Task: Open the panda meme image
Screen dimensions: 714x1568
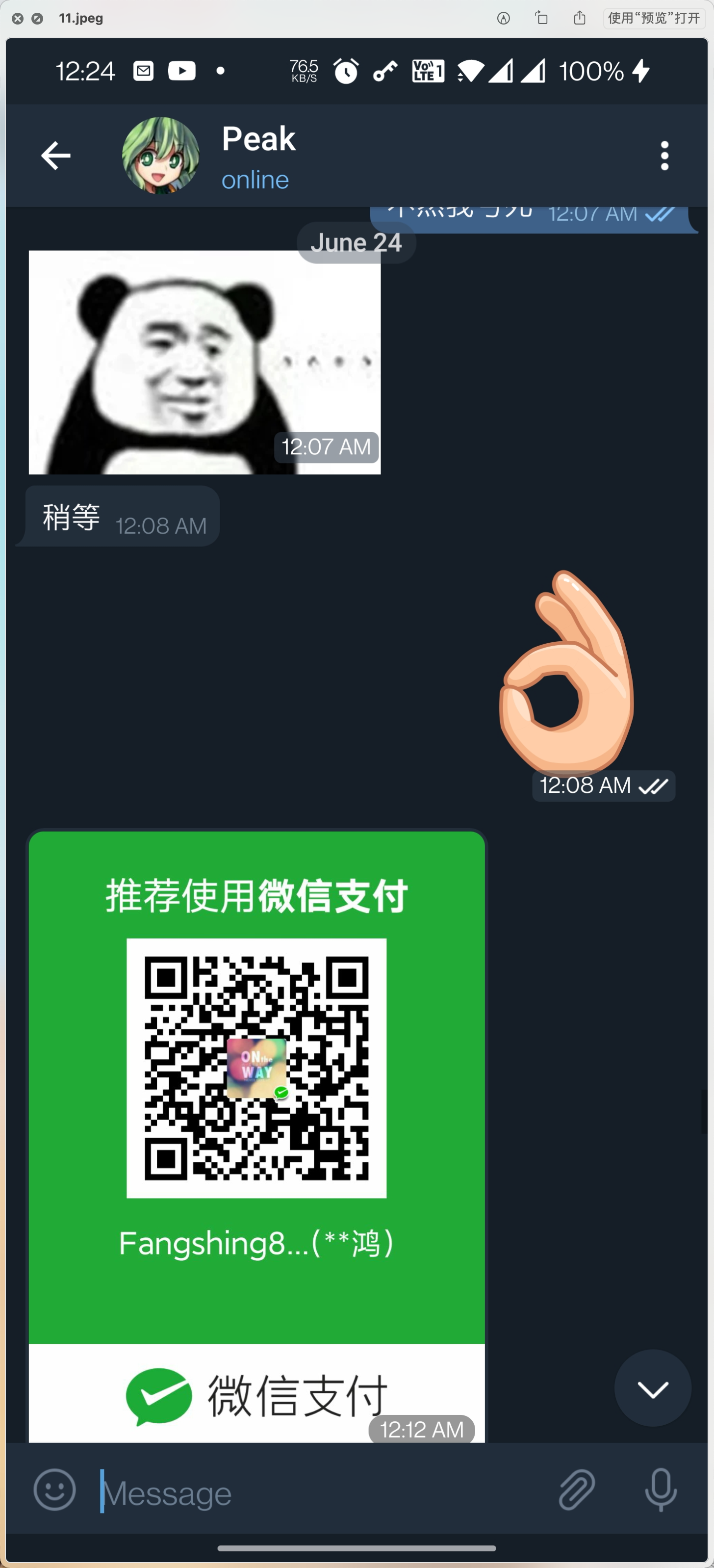Action: click(204, 362)
